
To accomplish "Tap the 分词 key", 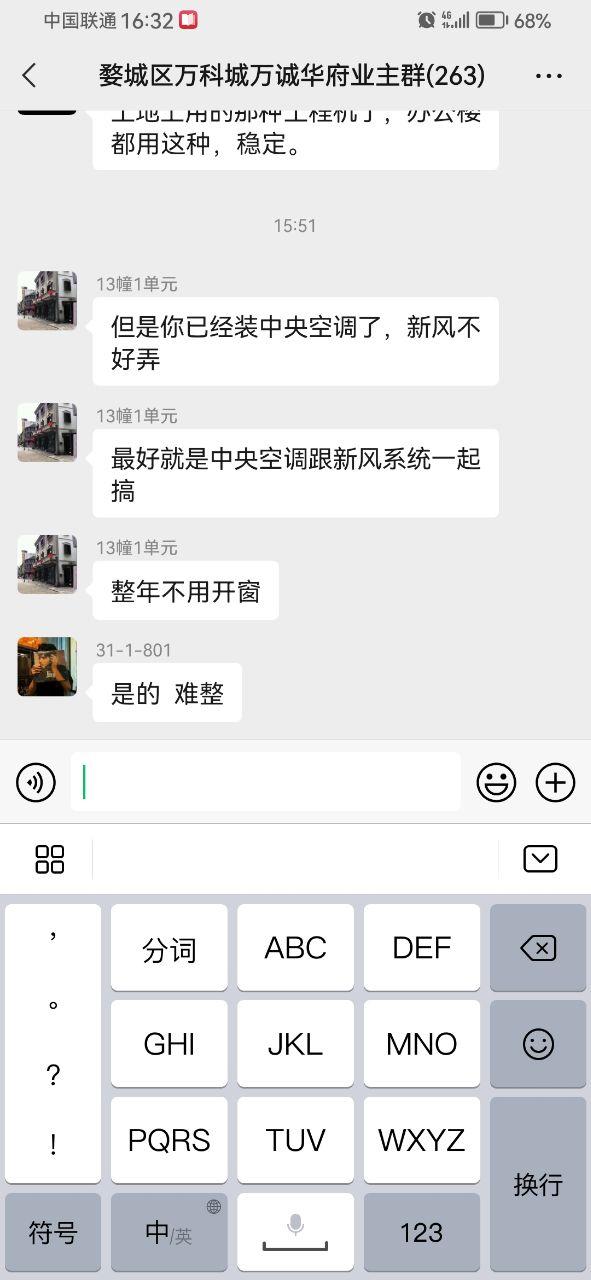I will 169,948.
